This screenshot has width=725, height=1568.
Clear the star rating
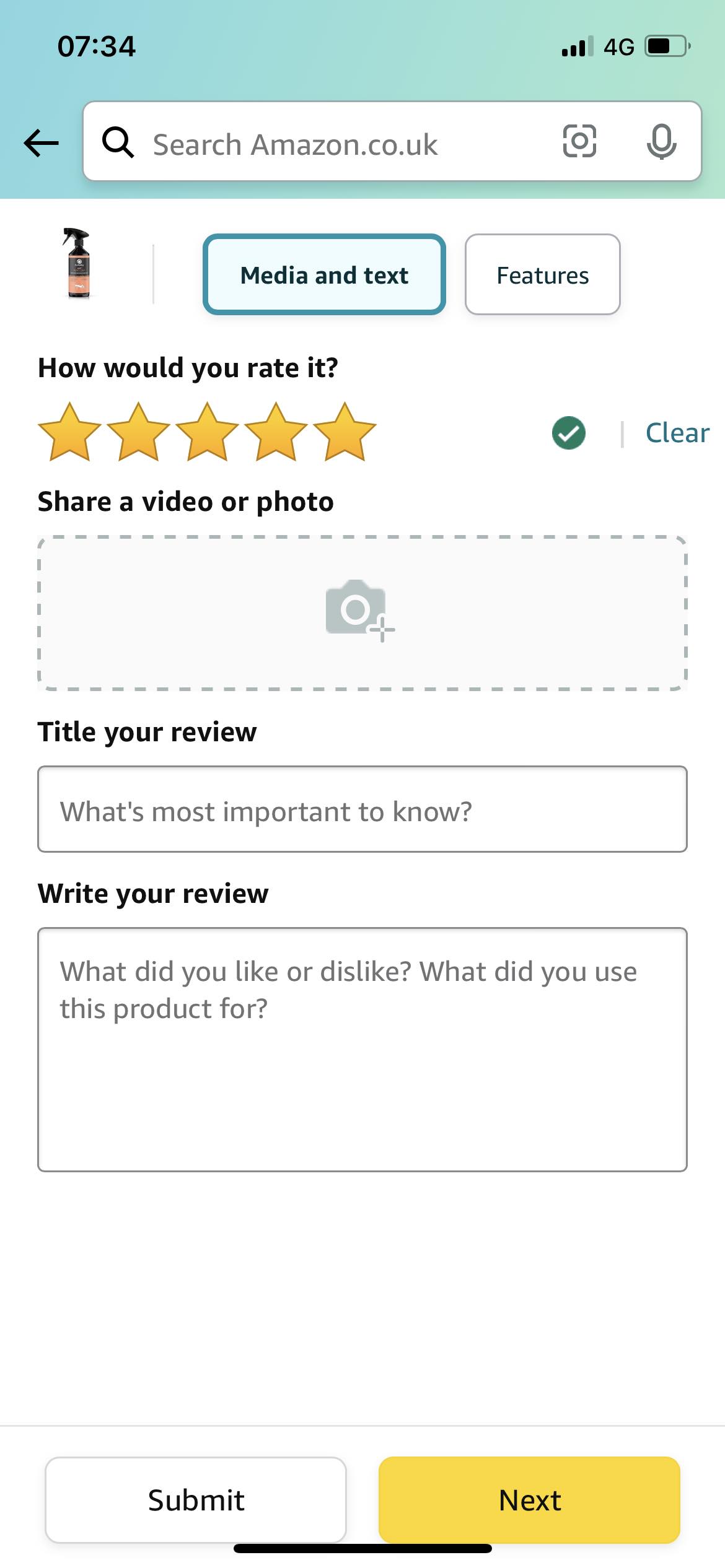[677, 433]
